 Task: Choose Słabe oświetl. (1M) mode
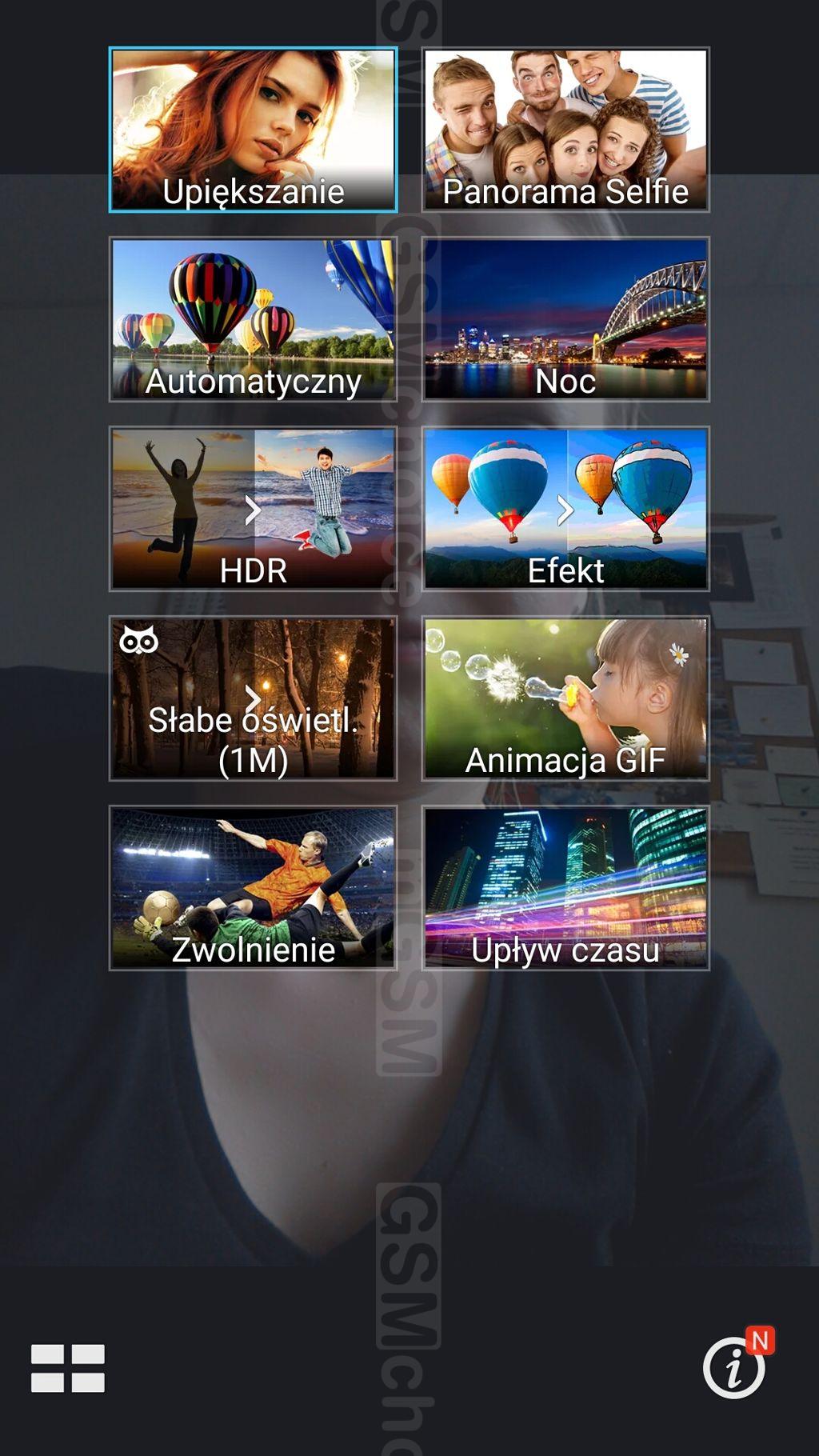coord(253,698)
